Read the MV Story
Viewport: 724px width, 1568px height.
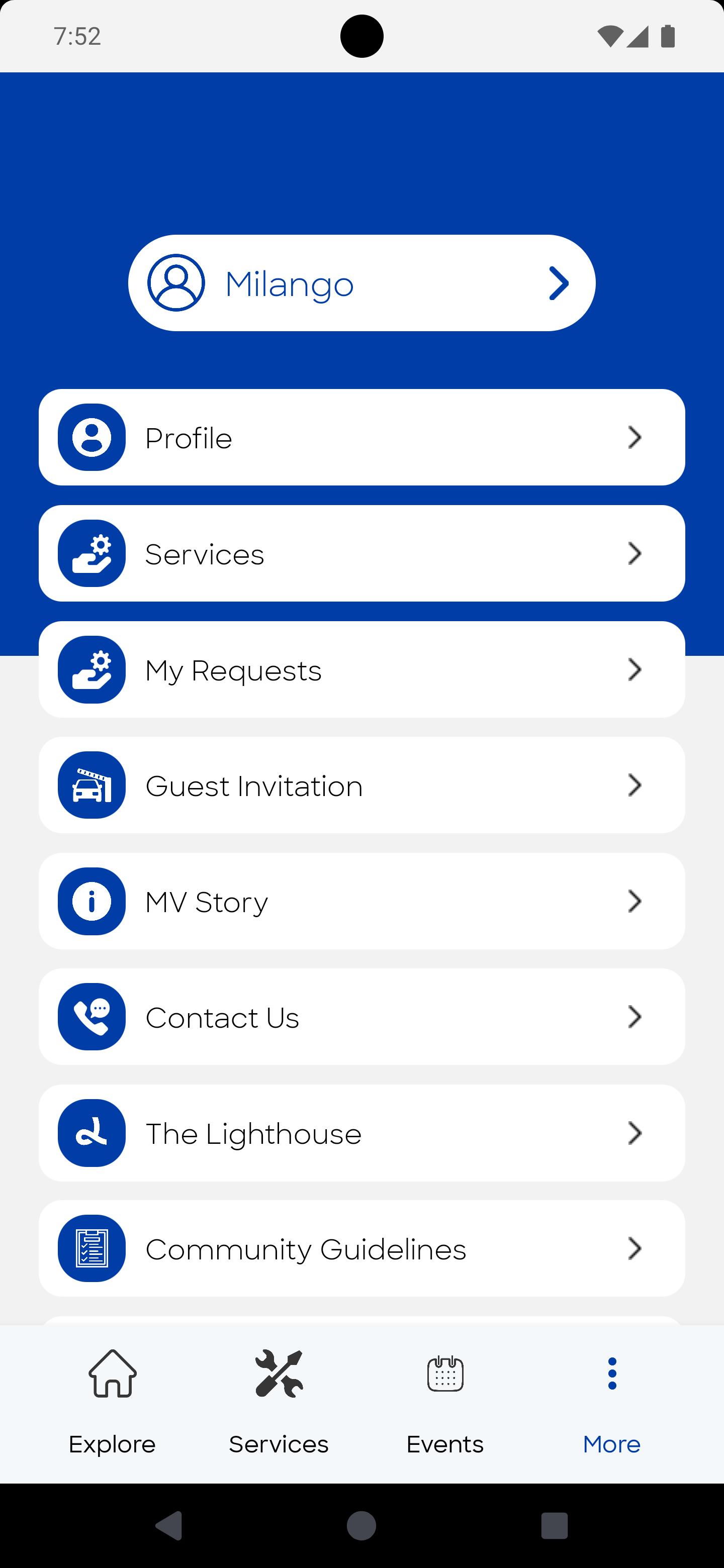coord(361,902)
